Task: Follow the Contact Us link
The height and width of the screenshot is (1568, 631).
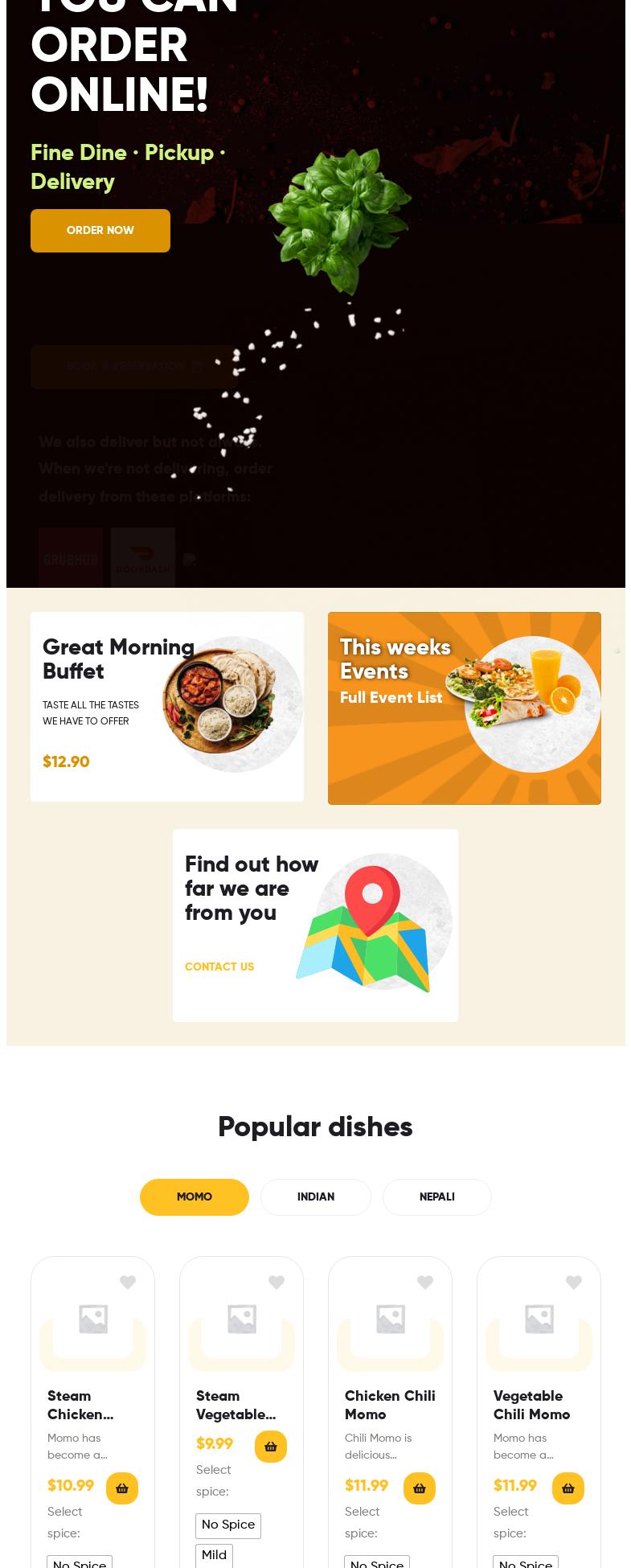Action: [219, 967]
